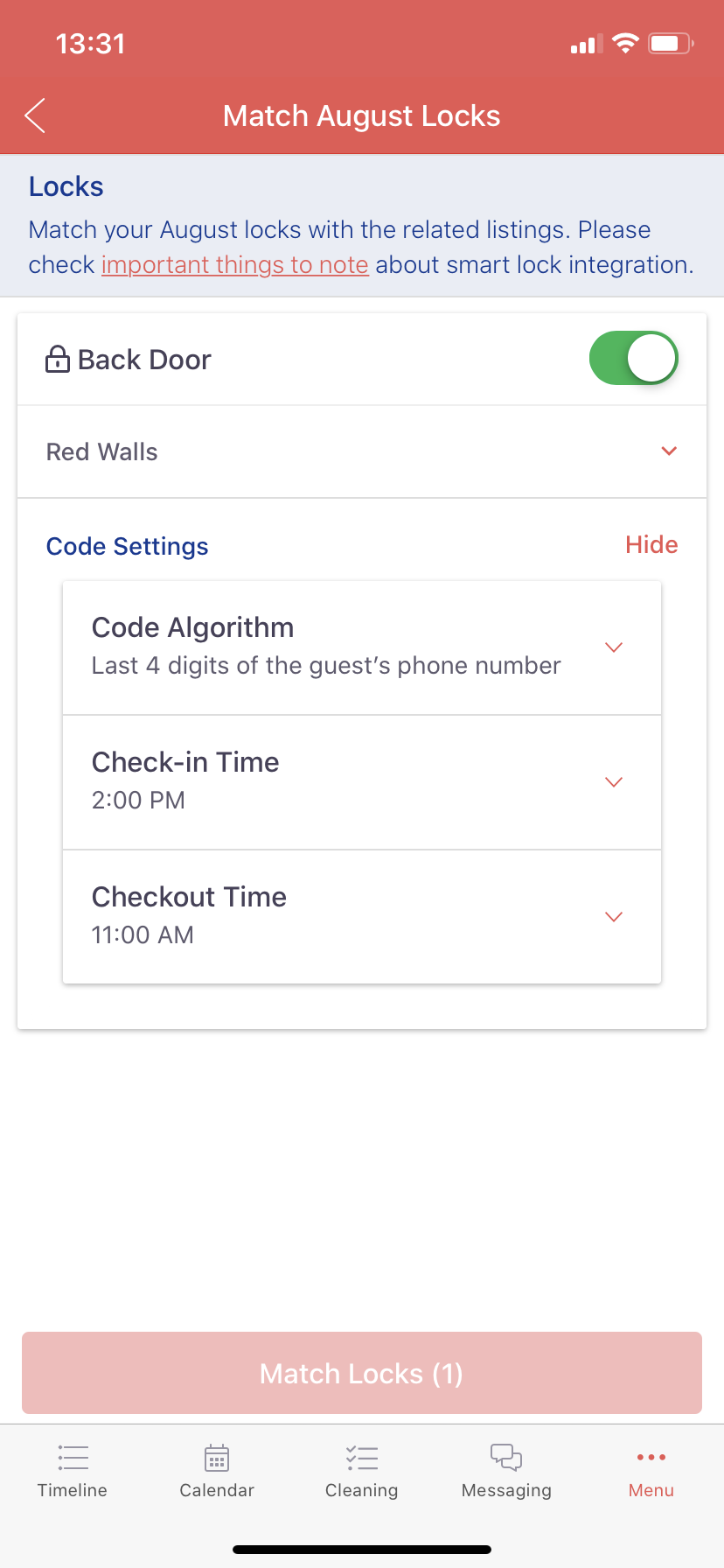Hide the Code Settings section

[651, 544]
